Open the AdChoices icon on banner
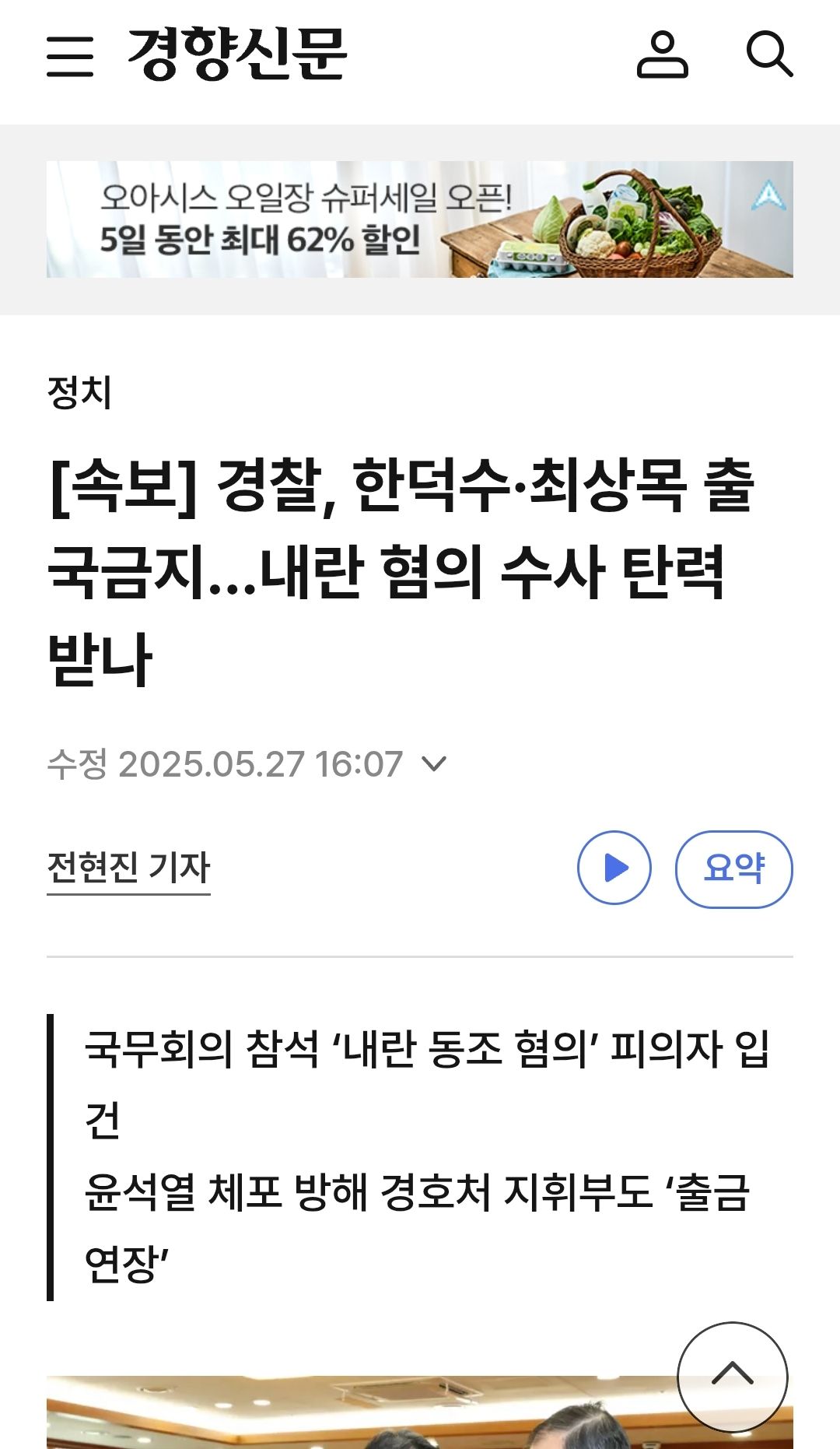Viewport: 840px width, 1449px height. 768,195
